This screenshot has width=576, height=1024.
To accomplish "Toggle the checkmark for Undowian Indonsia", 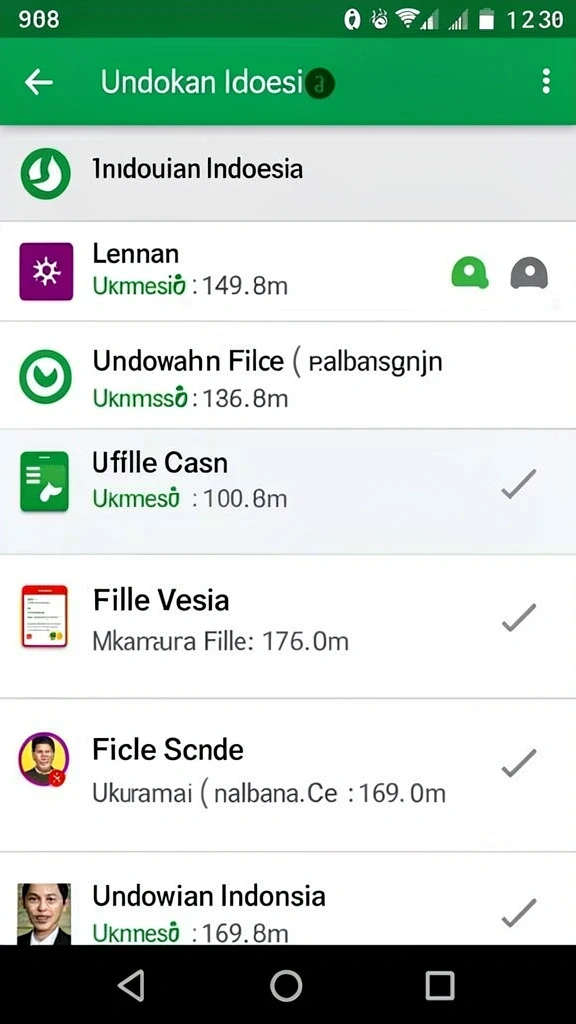I will coord(519,912).
